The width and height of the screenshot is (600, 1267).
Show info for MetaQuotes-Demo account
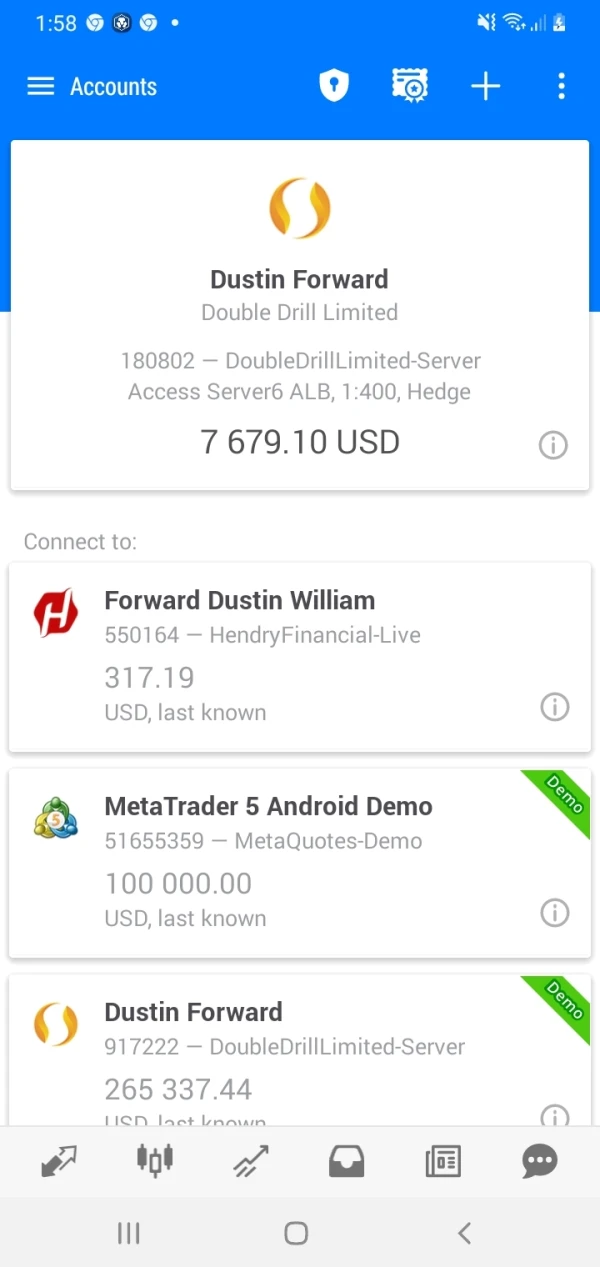click(x=554, y=912)
